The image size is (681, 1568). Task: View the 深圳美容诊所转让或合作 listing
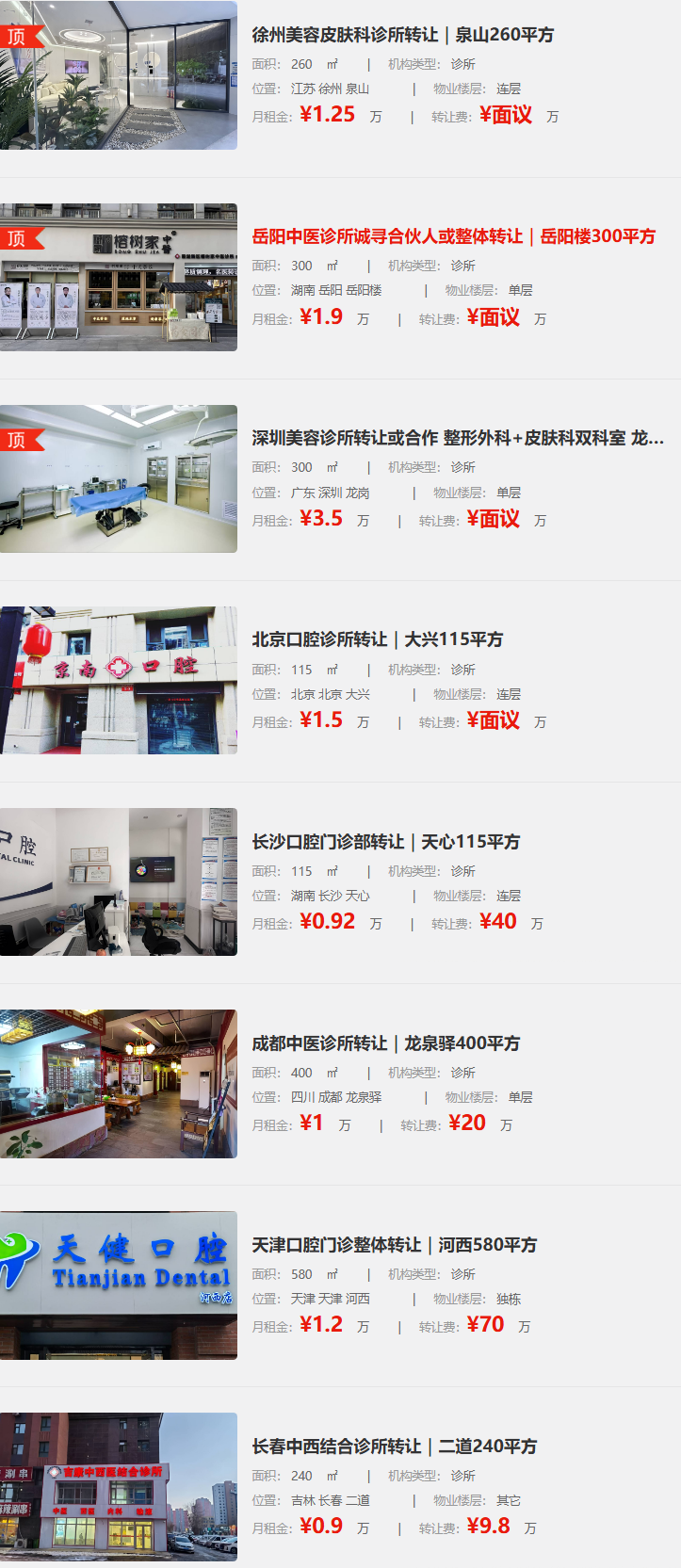[x=457, y=438]
